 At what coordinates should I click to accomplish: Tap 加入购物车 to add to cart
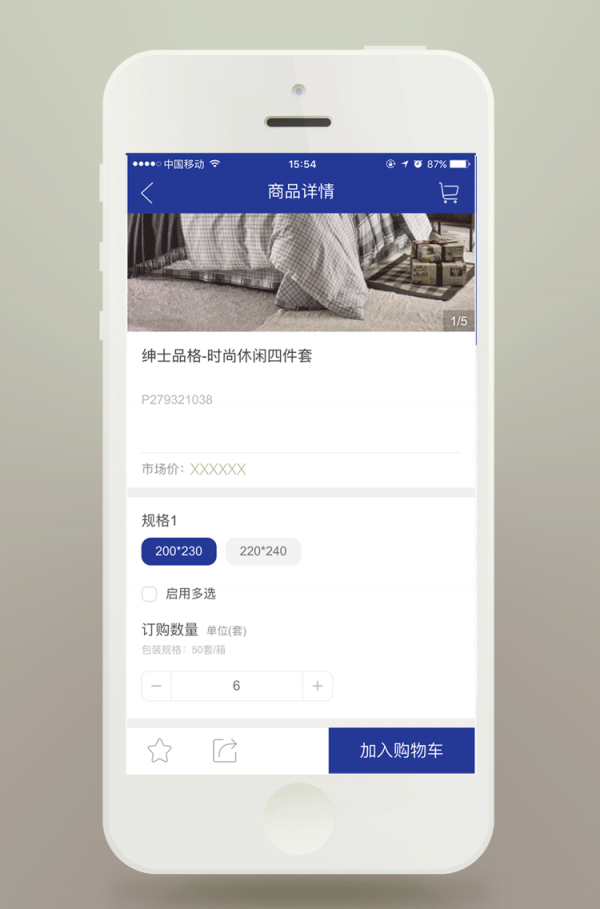[x=401, y=751]
